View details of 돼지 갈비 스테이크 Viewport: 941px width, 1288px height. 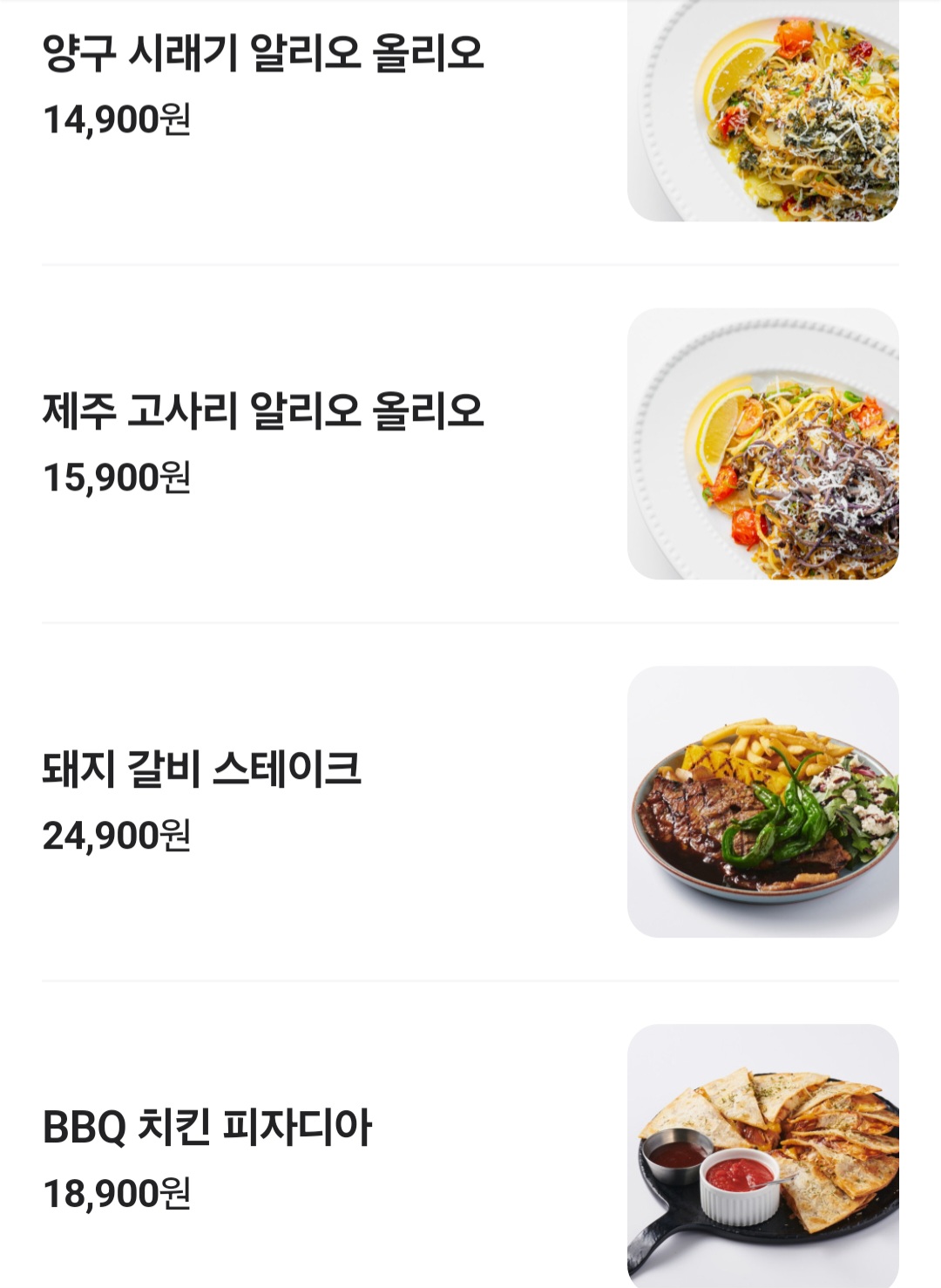[x=201, y=769]
